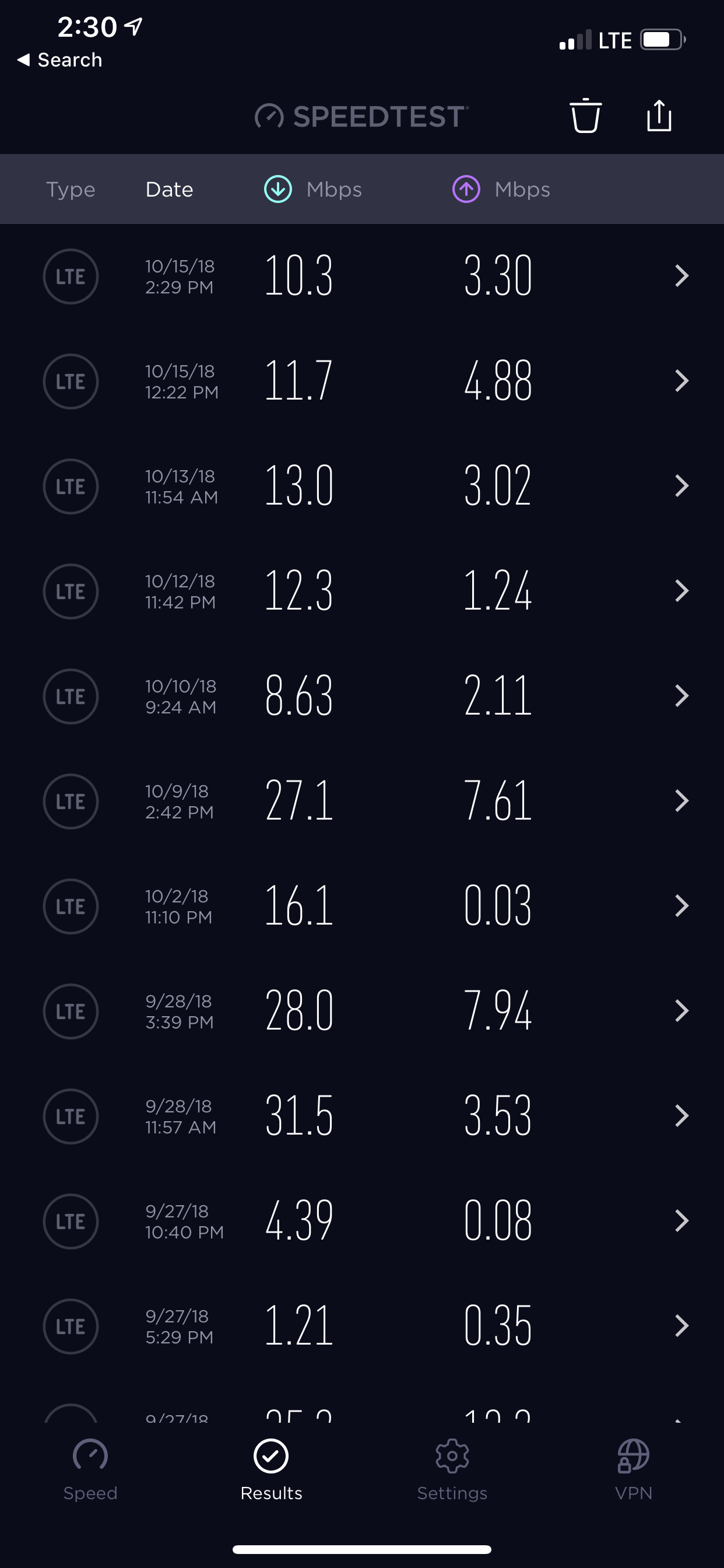This screenshot has width=724, height=1568.
Task: Sort results by Type column
Action: 71,190
